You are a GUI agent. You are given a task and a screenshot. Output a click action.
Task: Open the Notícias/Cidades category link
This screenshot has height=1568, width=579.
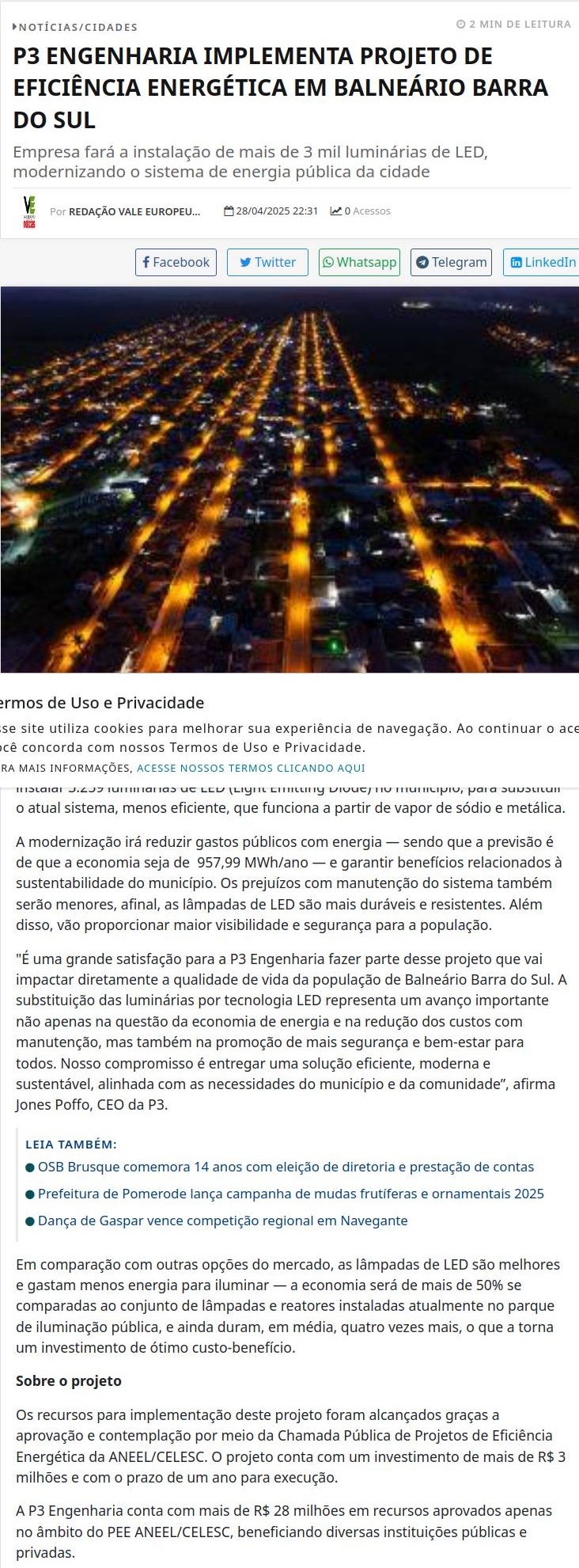coord(78,27)
